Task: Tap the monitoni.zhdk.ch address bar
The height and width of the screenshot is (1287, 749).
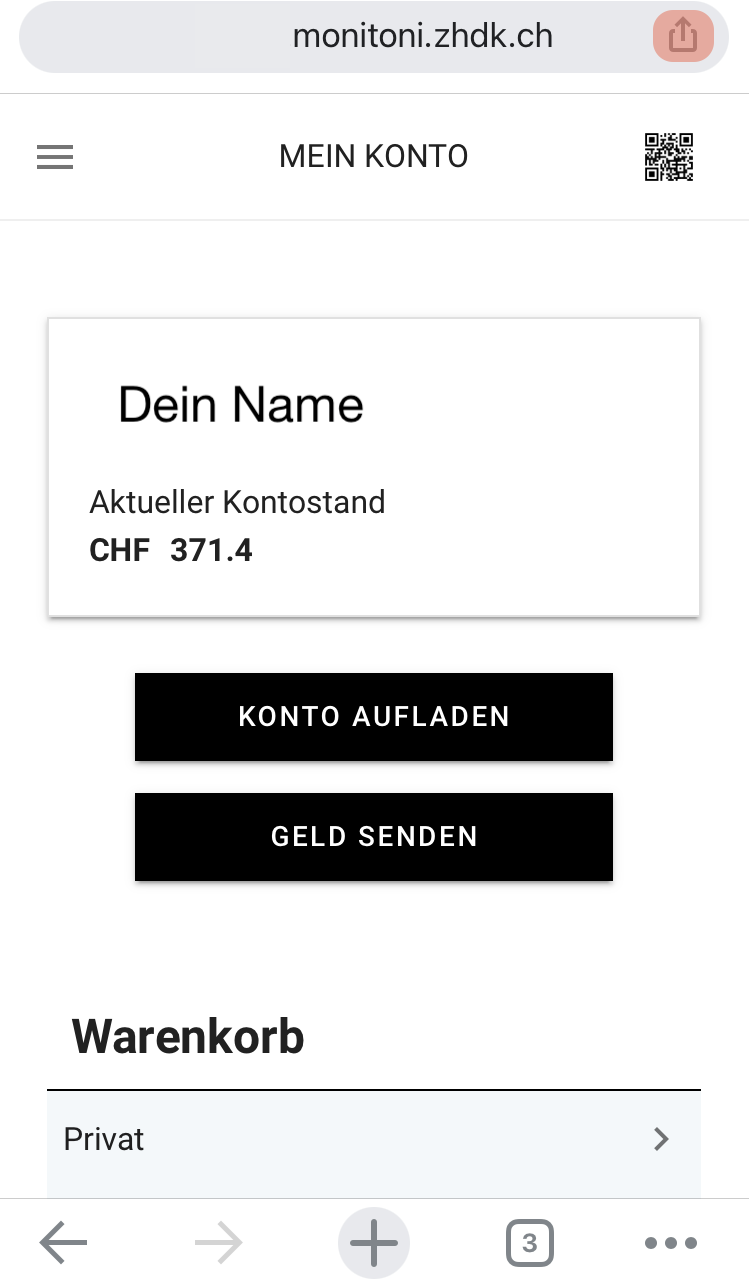Action: click(x=374, y=37)
